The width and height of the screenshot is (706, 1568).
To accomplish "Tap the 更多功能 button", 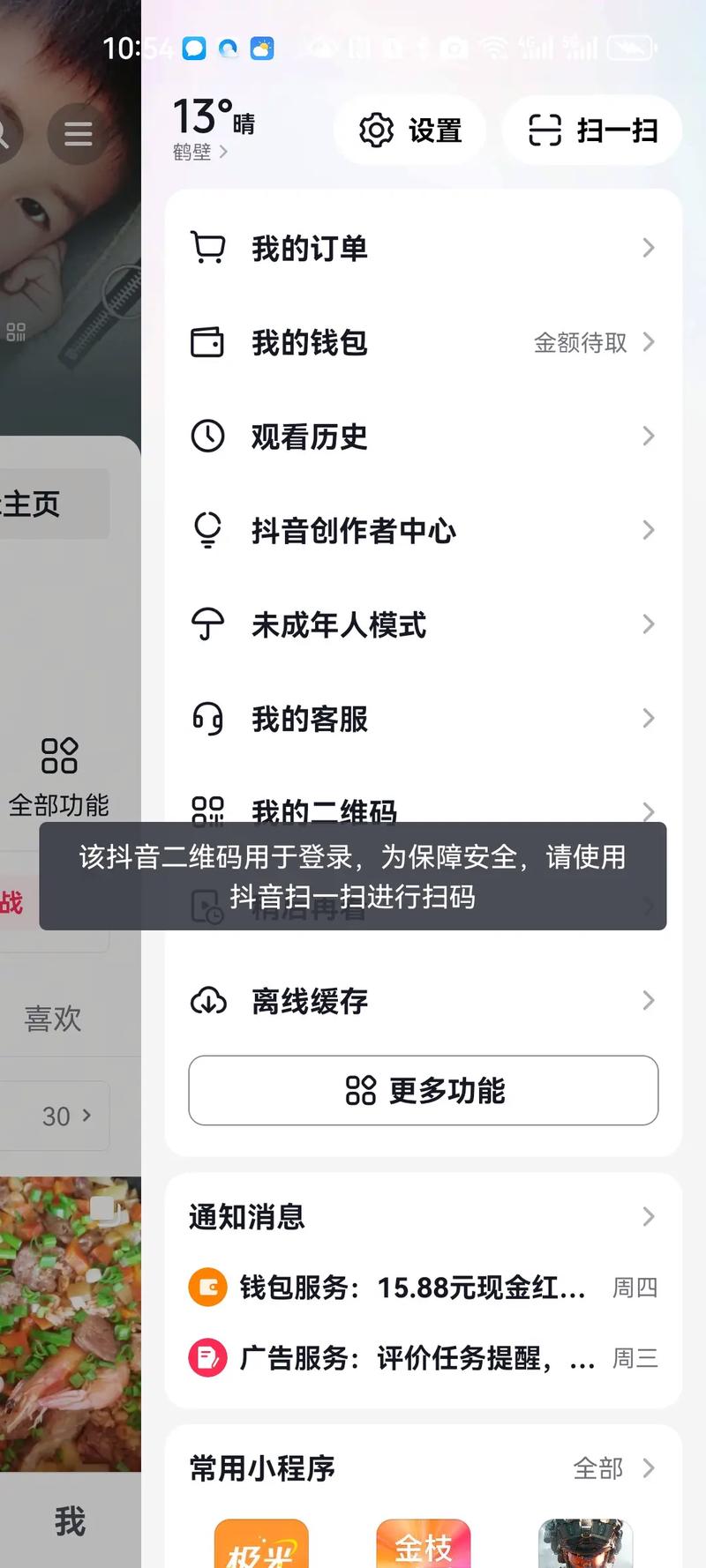I will click(424, 1091).
